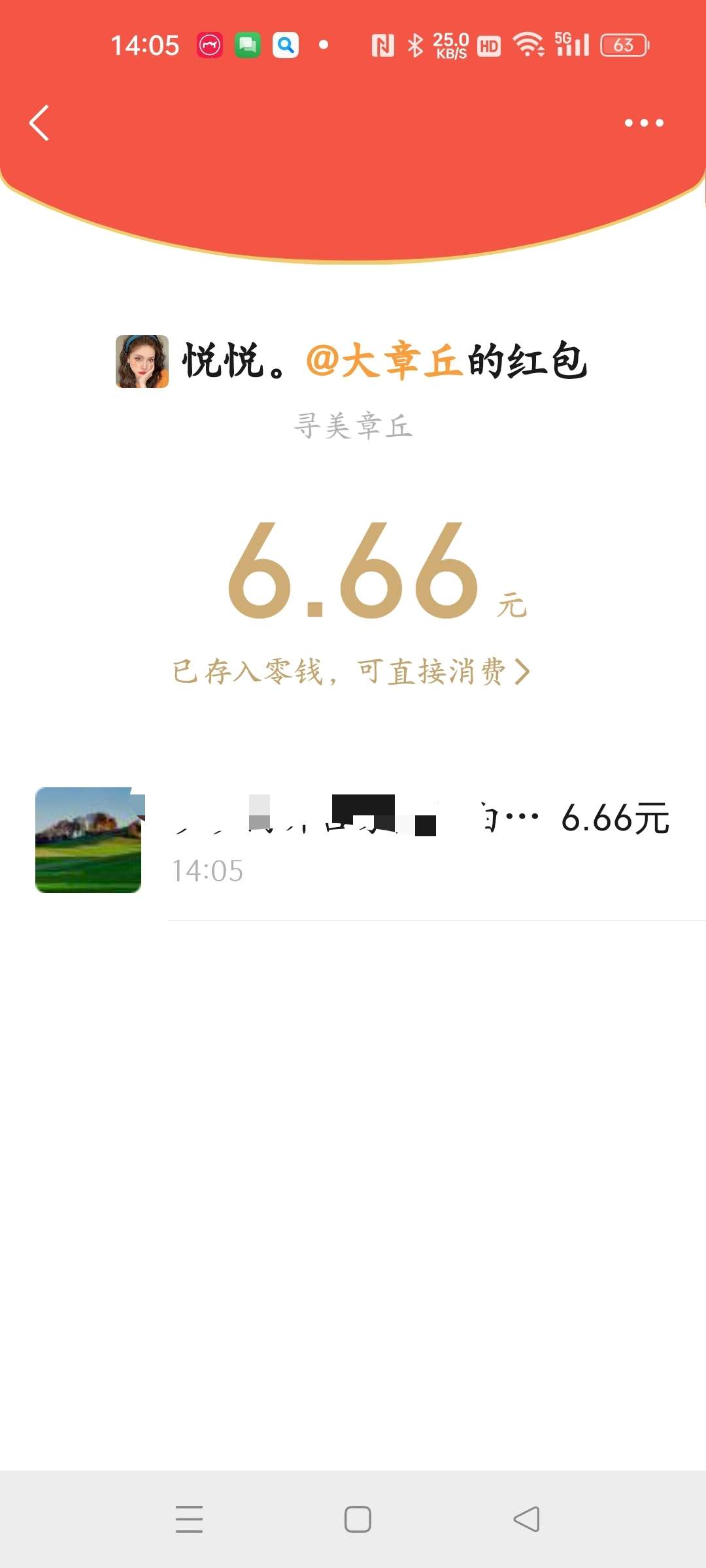The height and width of the screenshot is (1568, 706).
Task: Tap the system home button
Action: tap(358, 1519)
